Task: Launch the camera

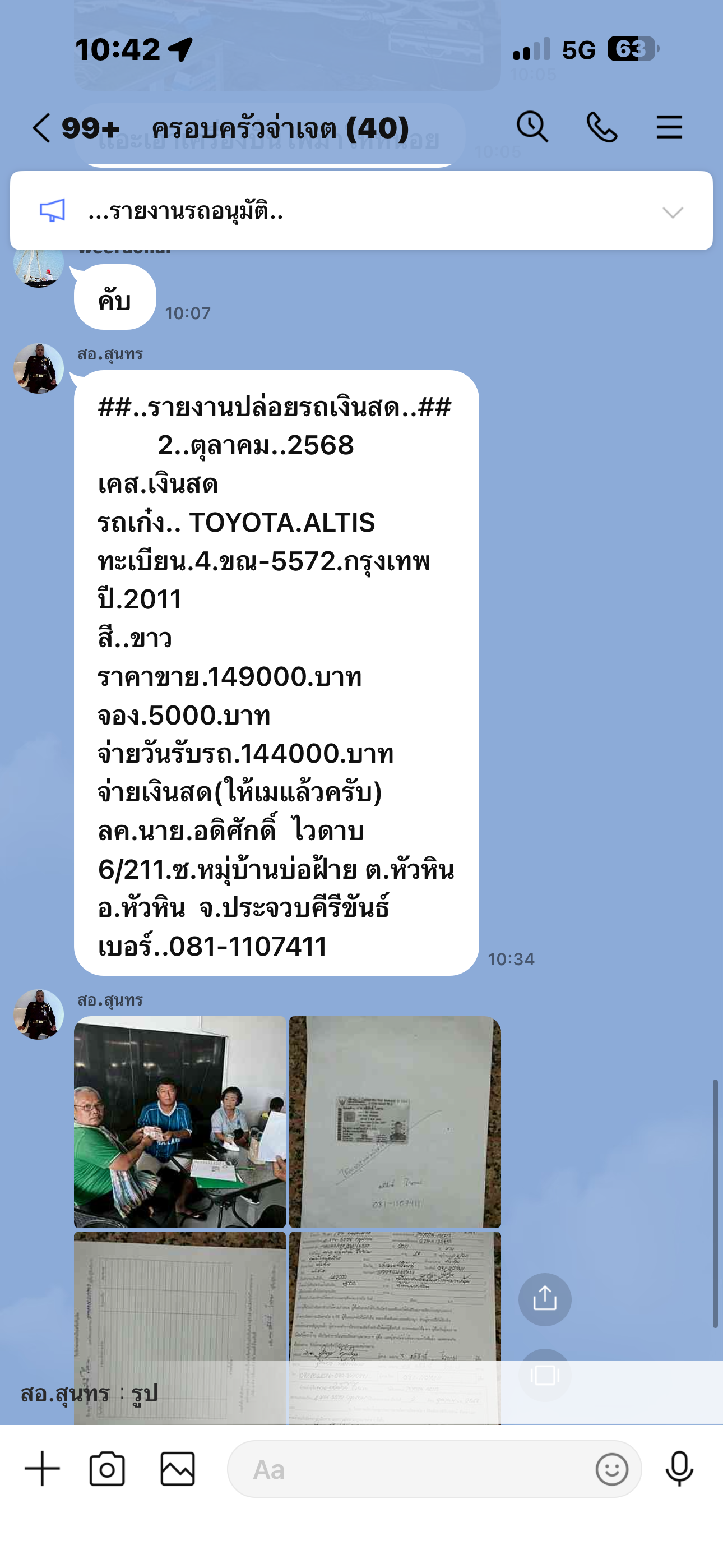Action: [107, 1468]
